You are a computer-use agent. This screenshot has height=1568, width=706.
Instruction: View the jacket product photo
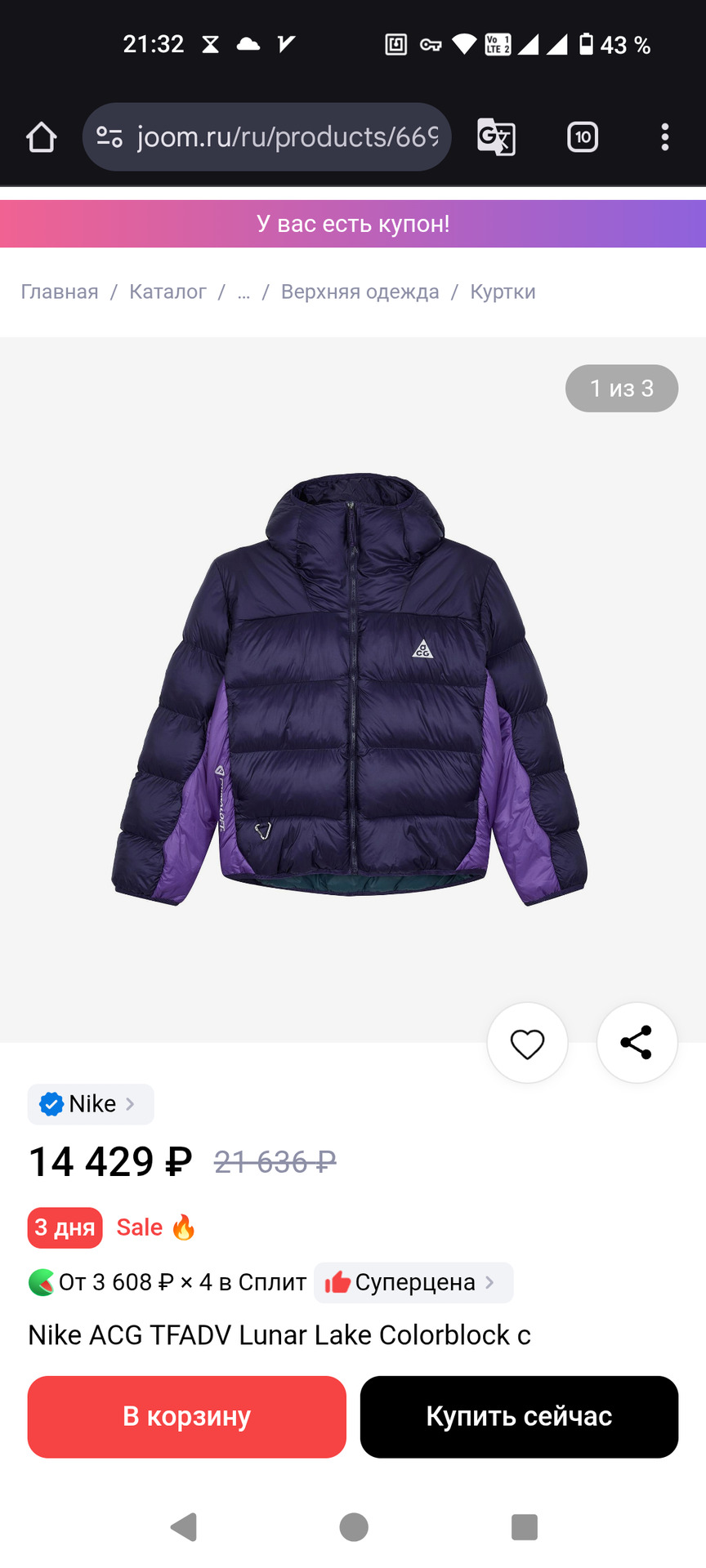tap(351, 690)
